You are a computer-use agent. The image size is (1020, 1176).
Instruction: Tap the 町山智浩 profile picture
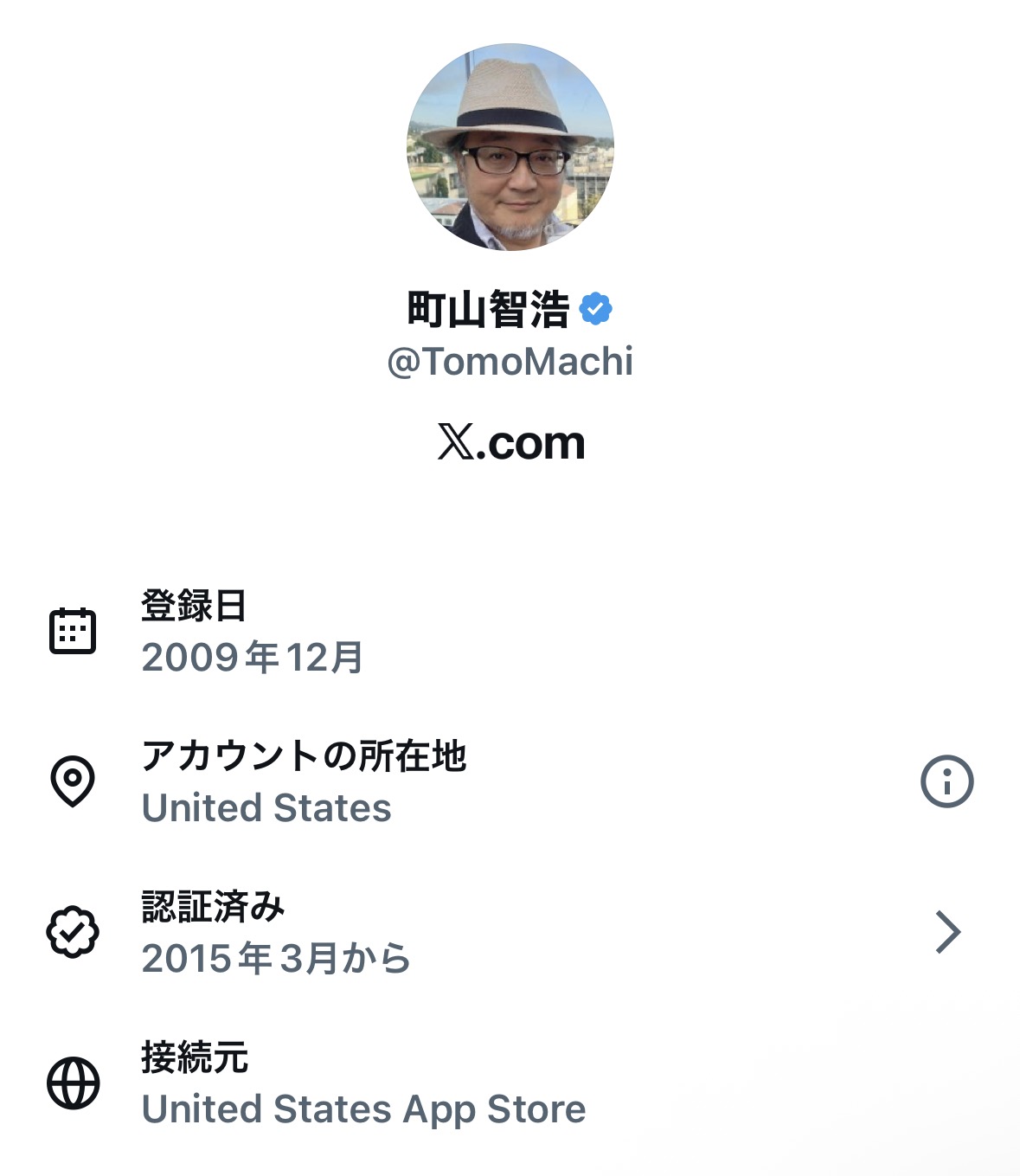click(x=510, y=147)
